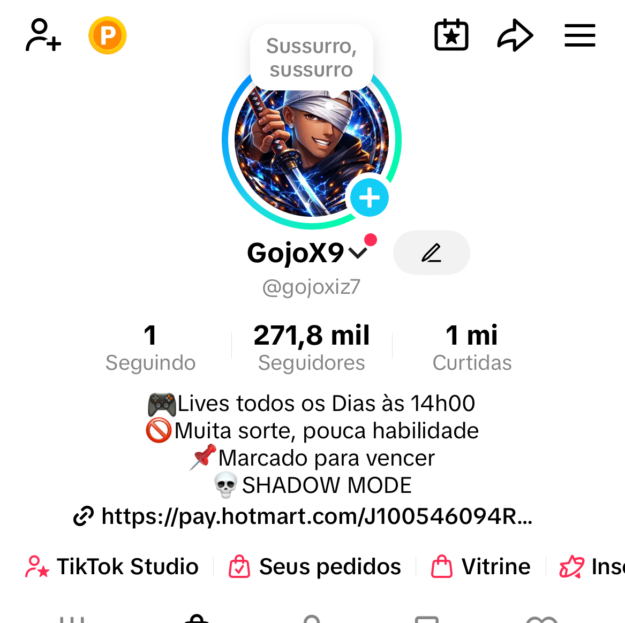Open the pay.hotmart.com bio link
This screenshot has height=623, width=625.
[304, 516]
